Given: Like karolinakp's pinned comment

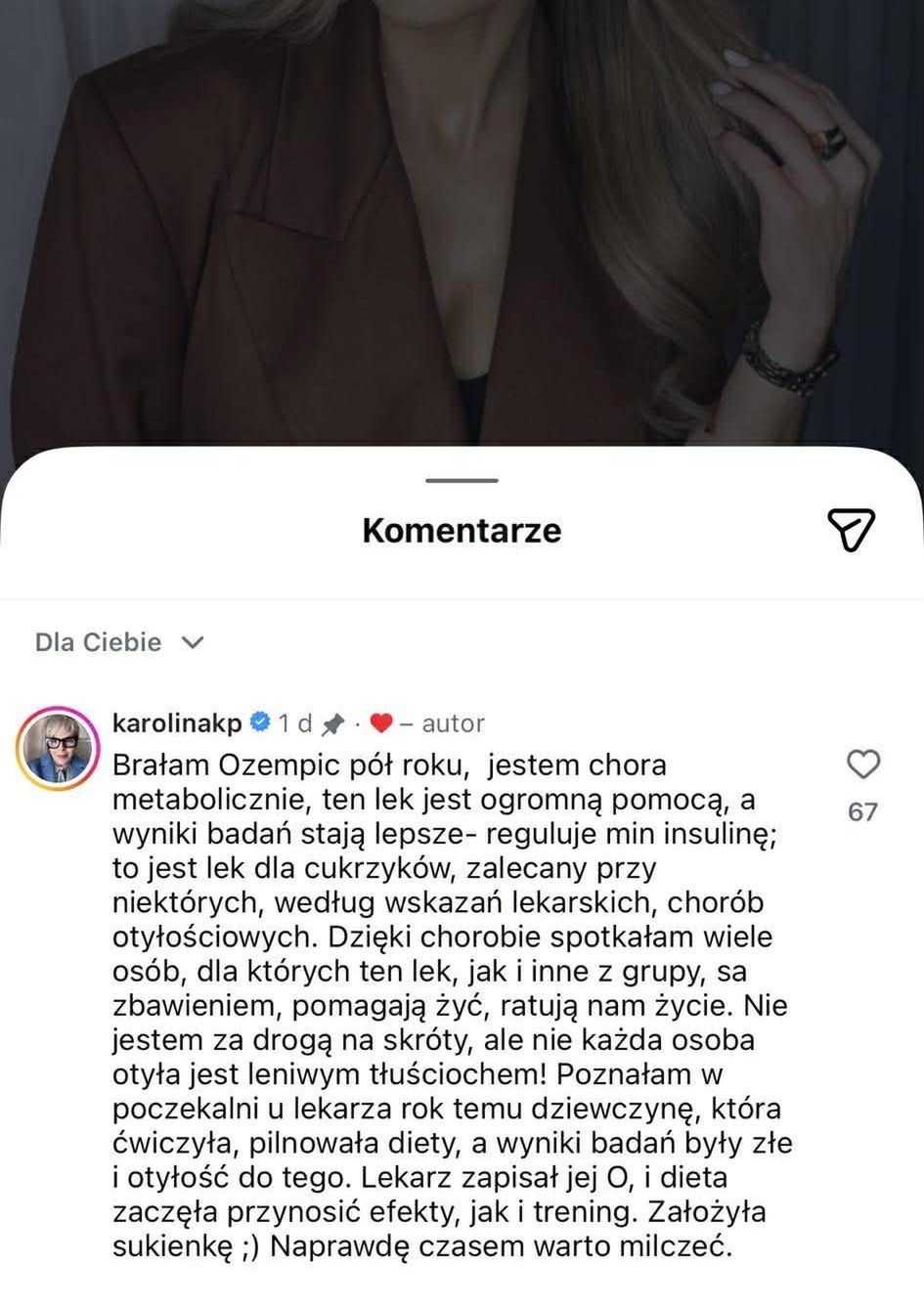Looking at the screenshot, I should tap(862, 764).
